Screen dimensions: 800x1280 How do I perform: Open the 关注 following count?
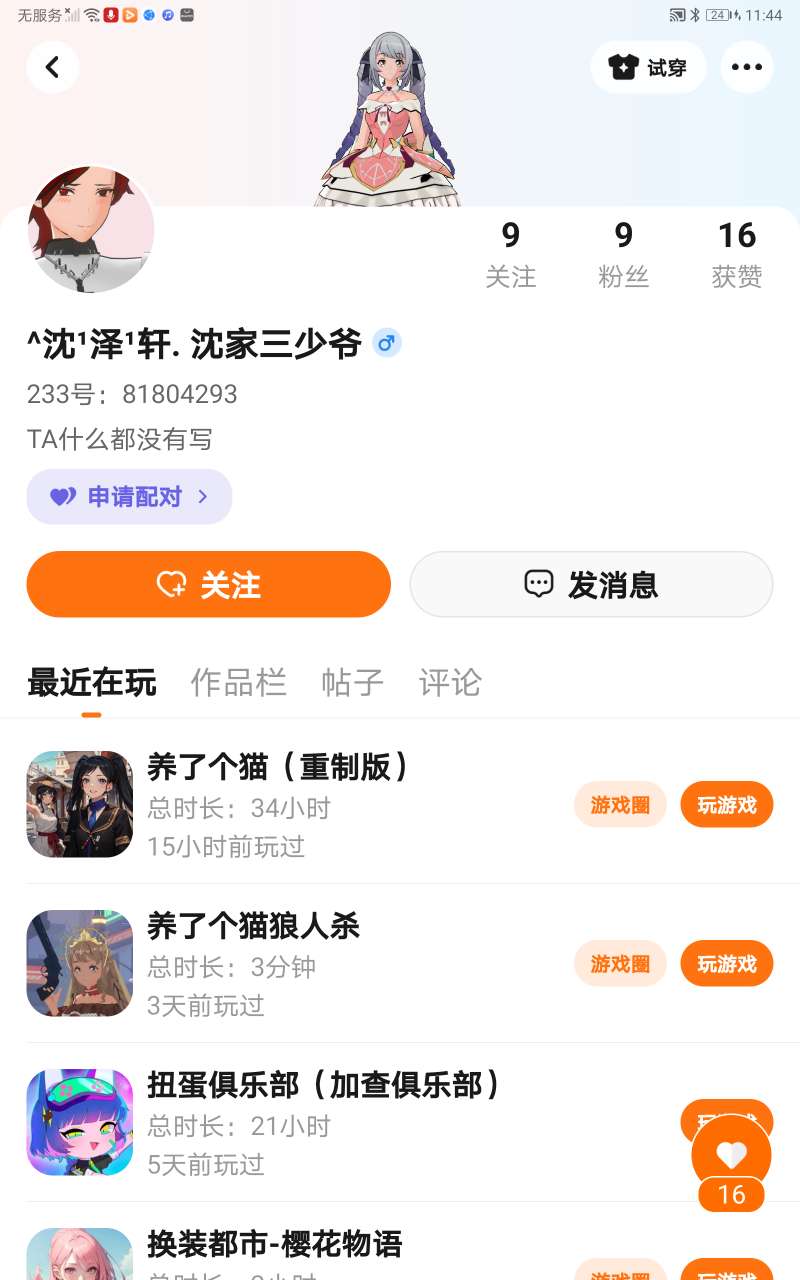point(510,254)
